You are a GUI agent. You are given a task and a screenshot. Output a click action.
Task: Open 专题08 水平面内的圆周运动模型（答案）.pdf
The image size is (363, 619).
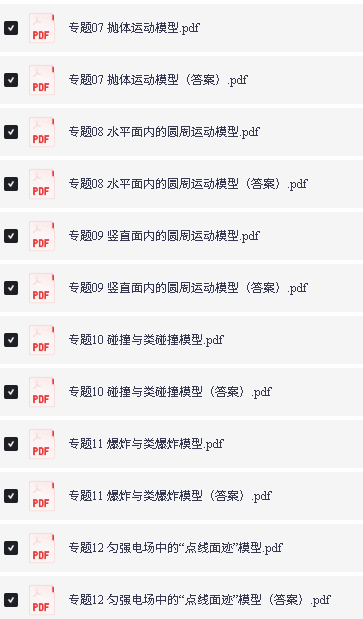click(188, 184)
